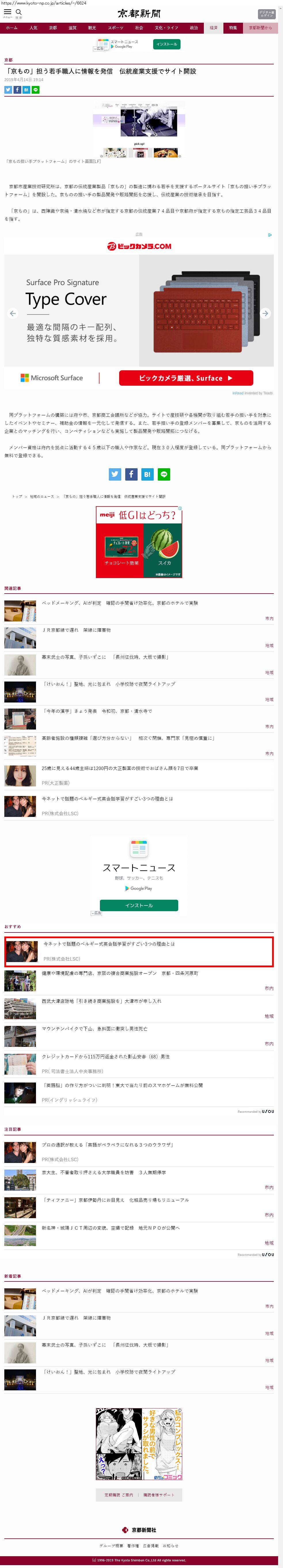Image resolution: width=283 pixels, height=1568 pixels.
Task: Open the 購読者様サポート footer link
Action: pyautogui.click(x=159, y=1495)
